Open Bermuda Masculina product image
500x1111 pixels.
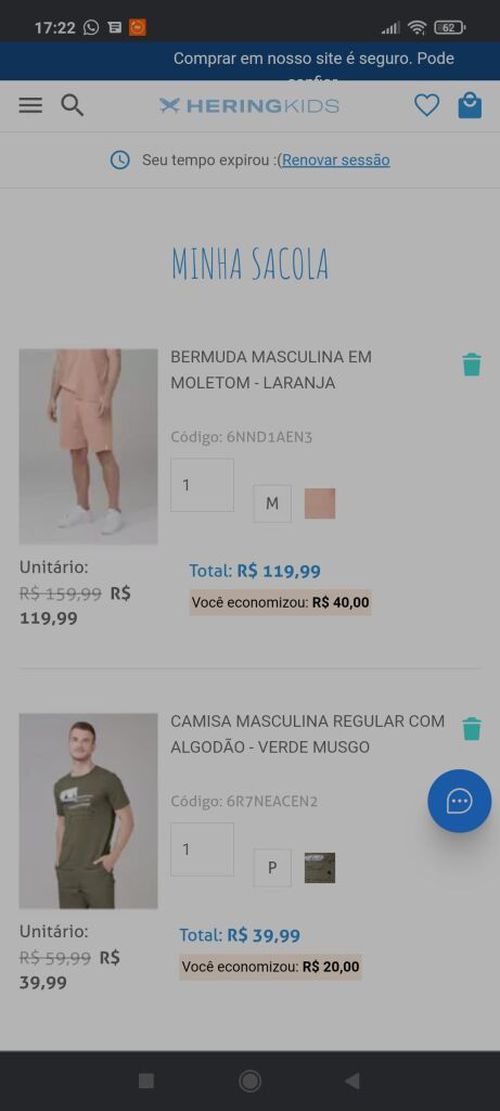89,446
